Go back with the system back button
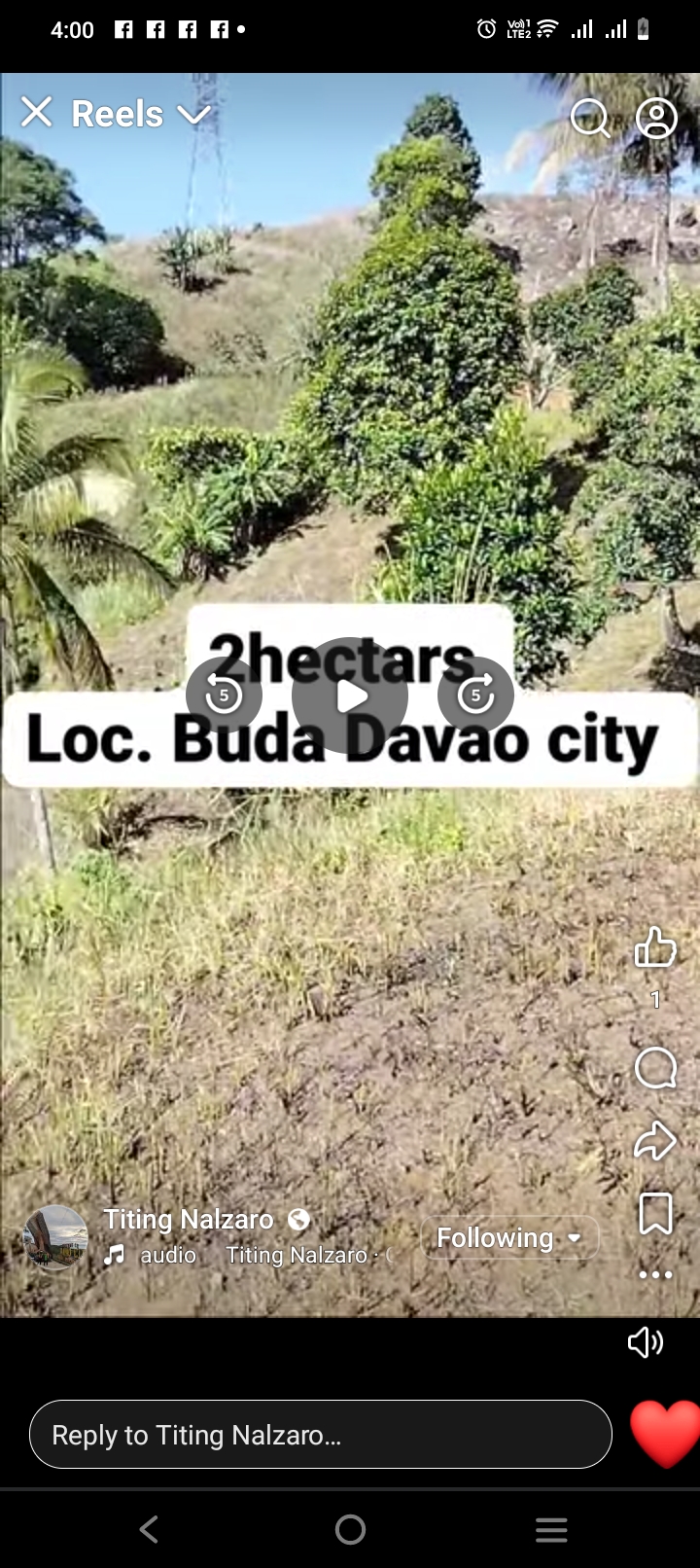The height and width of the screenshot is (1568, 700). click(x=149, y=1529)
